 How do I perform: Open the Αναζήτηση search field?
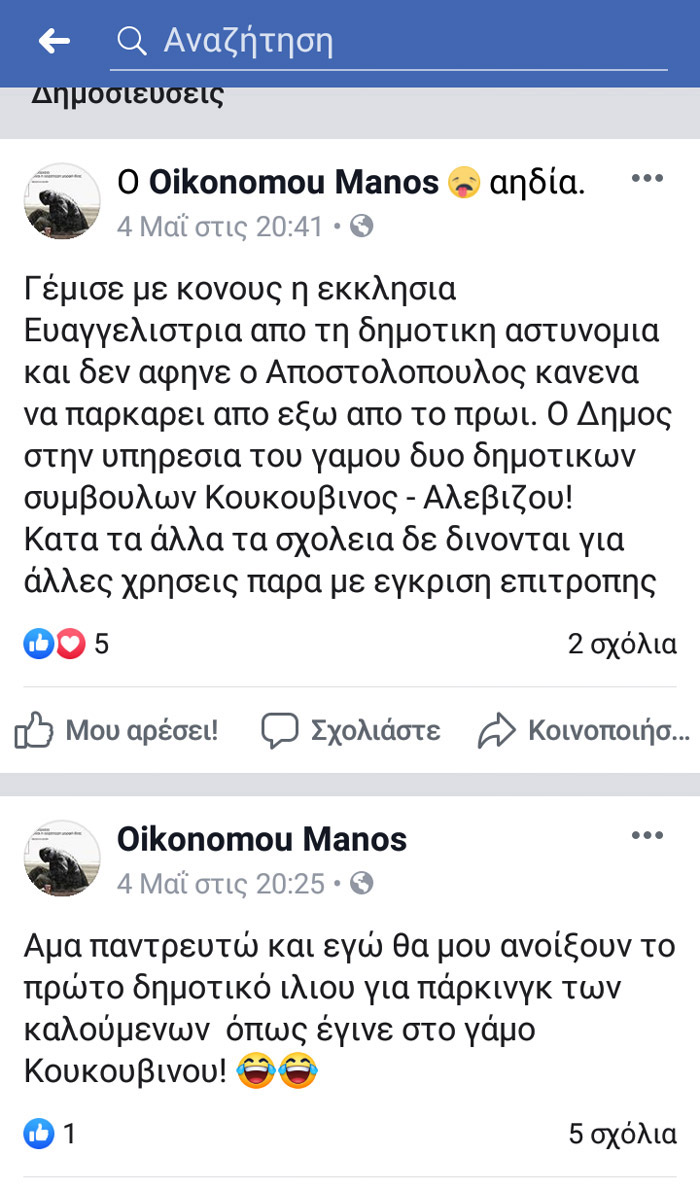click(x=390, y=41)
